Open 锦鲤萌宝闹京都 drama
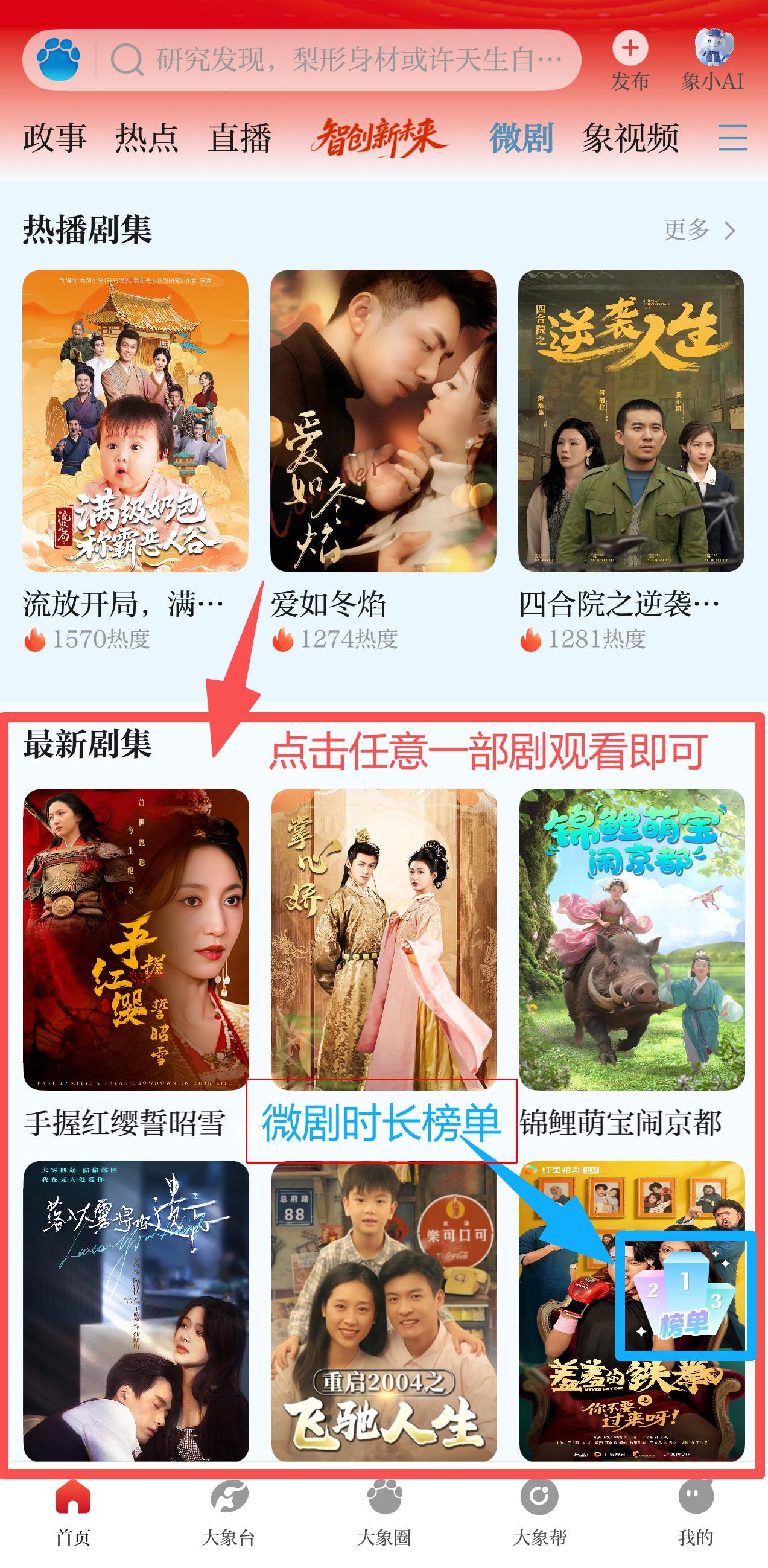768x1568 pixels. [x=631, y=939]
